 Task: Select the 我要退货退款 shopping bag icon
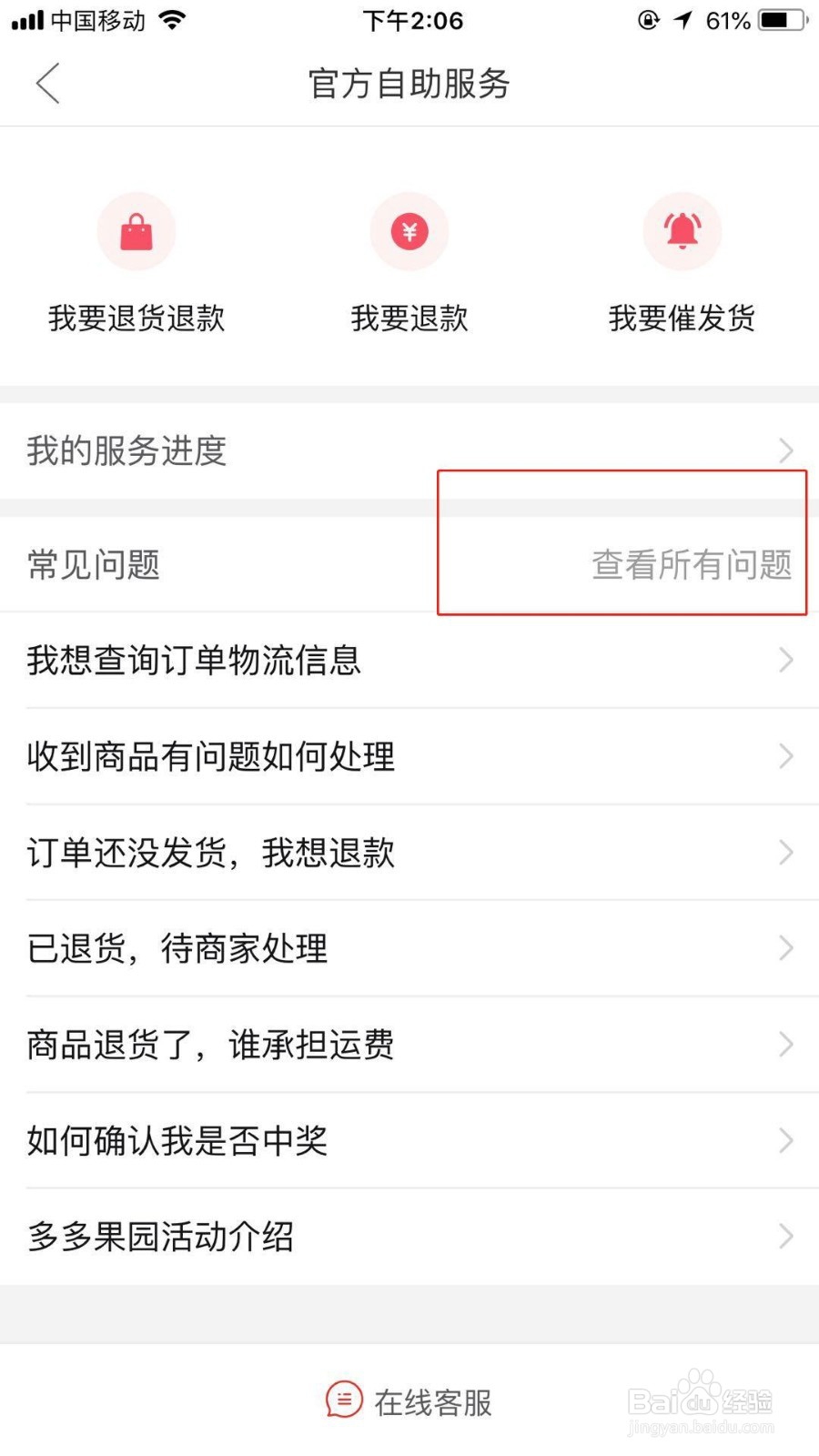(x=136, y=231)
